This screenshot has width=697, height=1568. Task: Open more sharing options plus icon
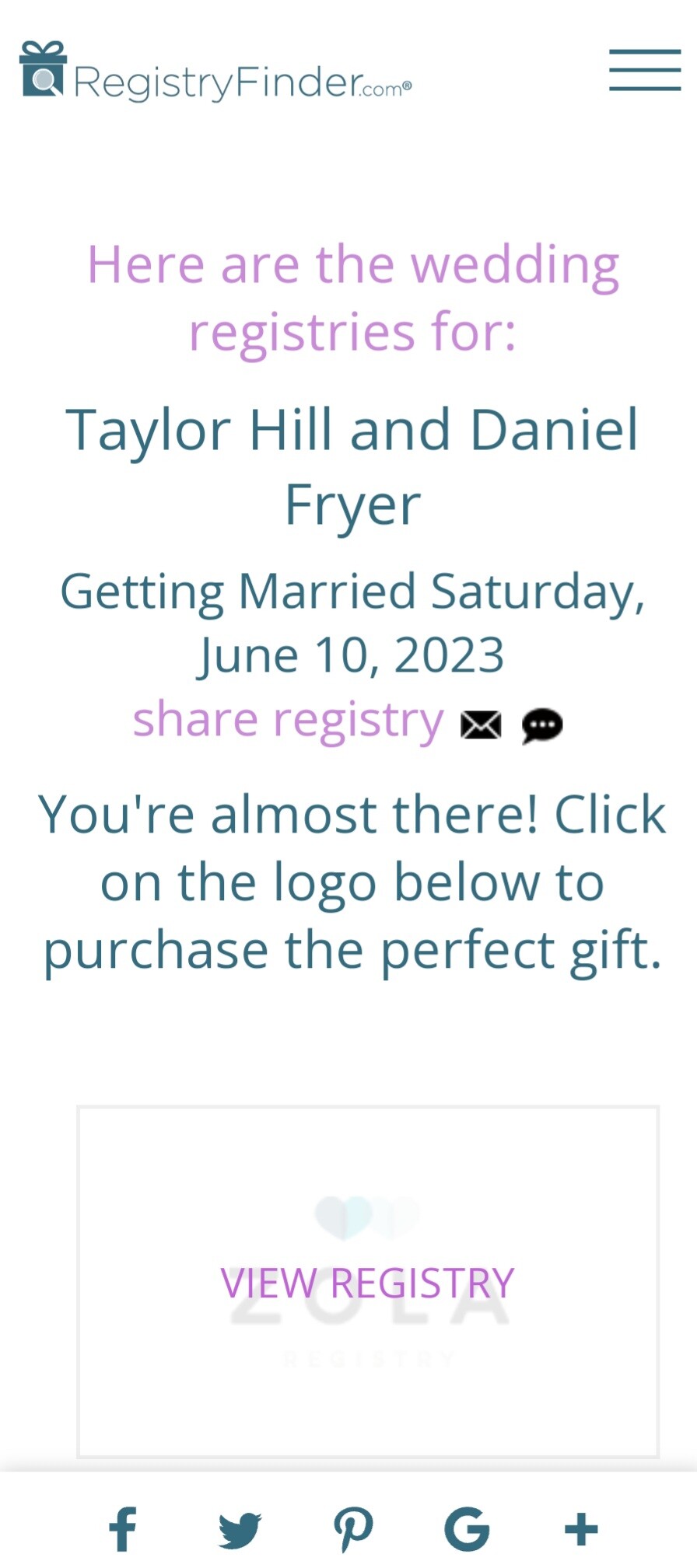(581, 1530)
